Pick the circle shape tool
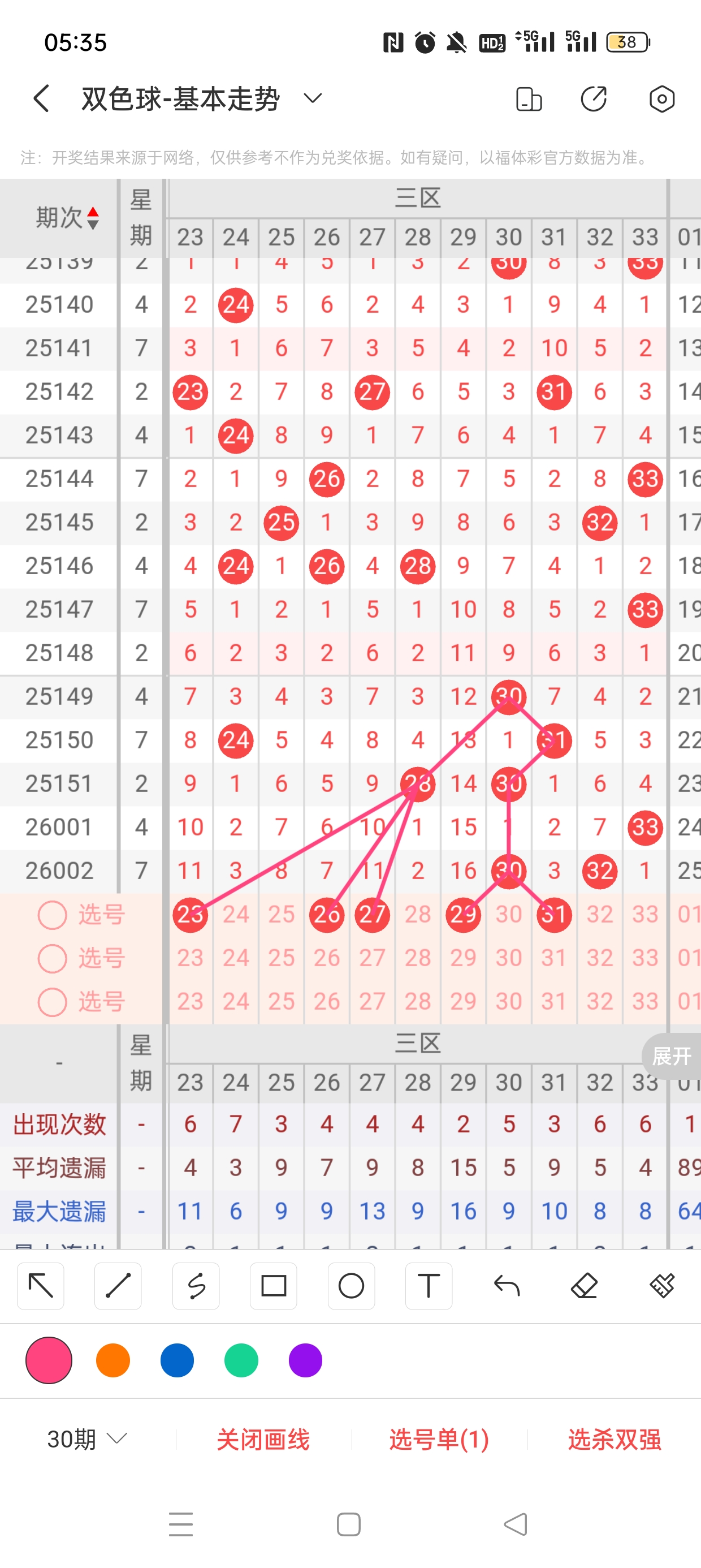The image size is (701, 1568). 351,1286
